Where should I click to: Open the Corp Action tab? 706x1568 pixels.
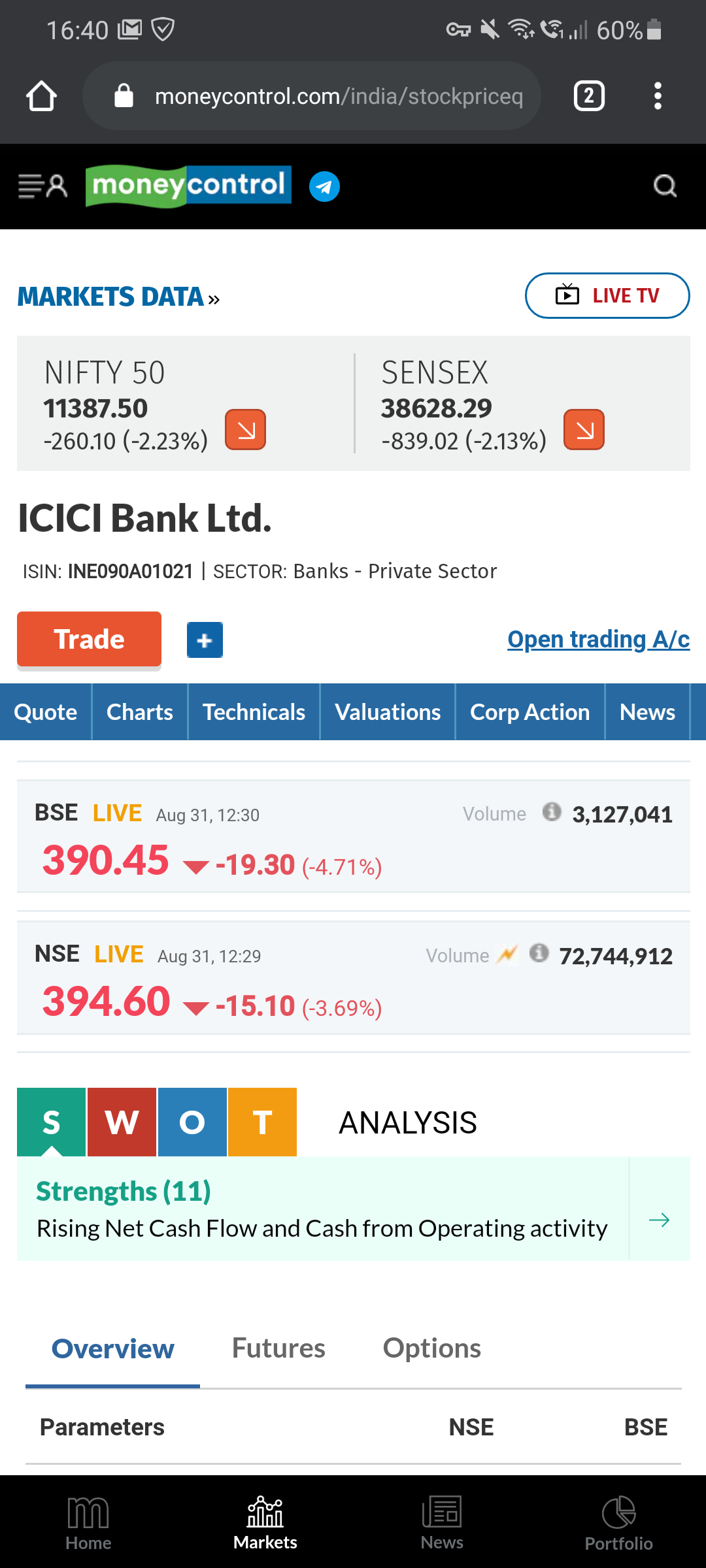pyautogui.click(x=529, y=711)
